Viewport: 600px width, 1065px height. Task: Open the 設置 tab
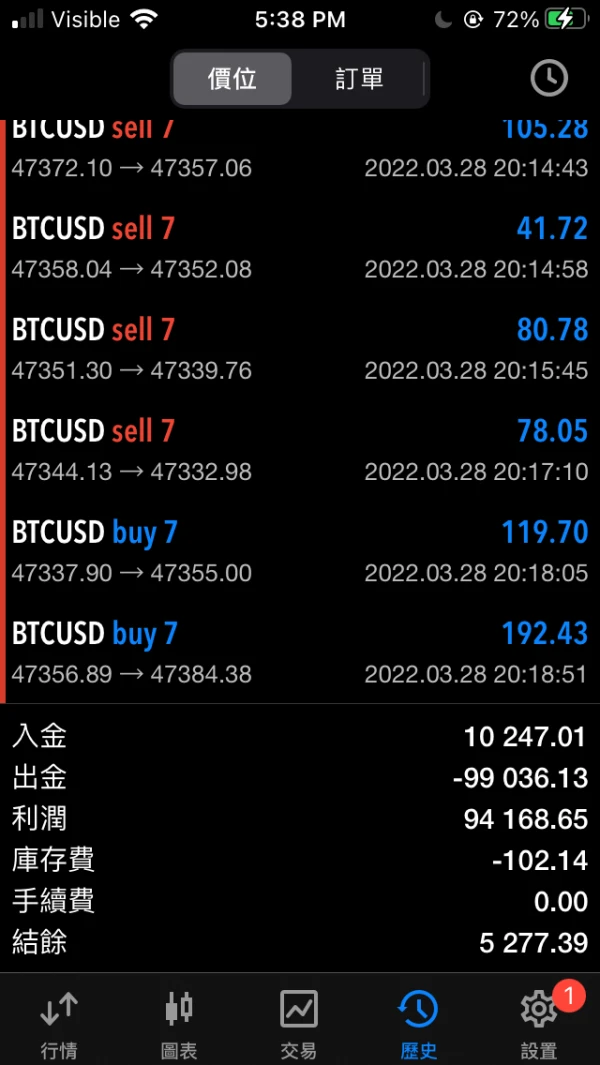coord(539,1022)
